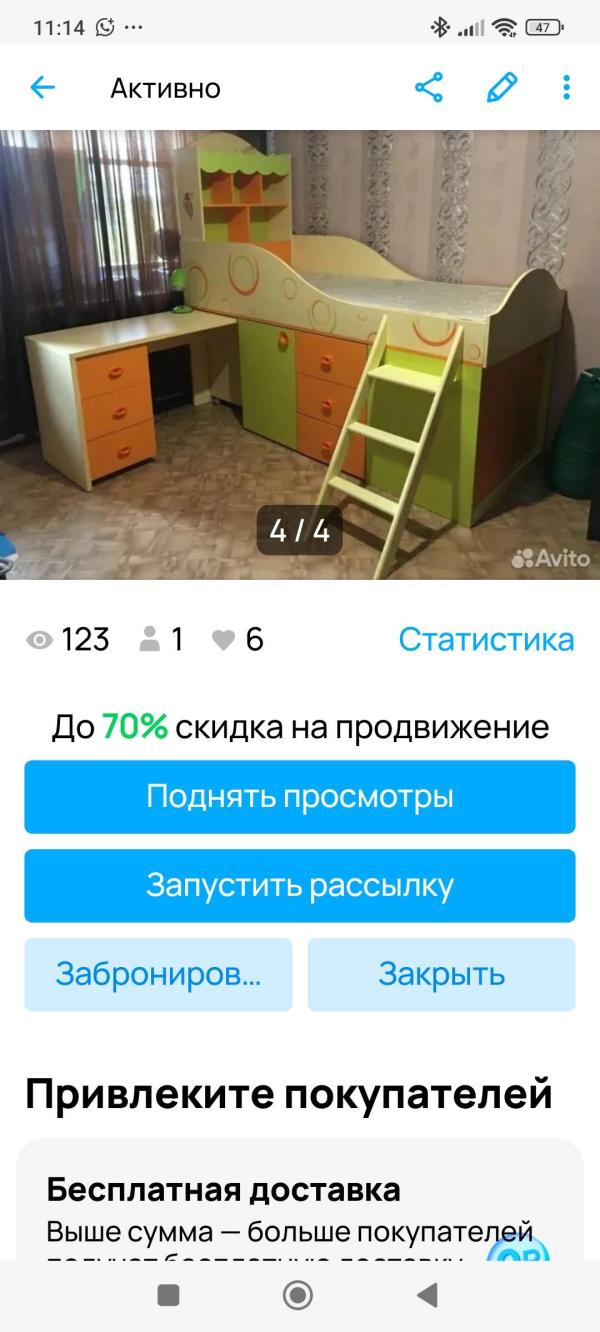Image resolution: width=600 pixels, height=1332 pixels.
Task: Go to the home screen
Action: point(298,1296)
